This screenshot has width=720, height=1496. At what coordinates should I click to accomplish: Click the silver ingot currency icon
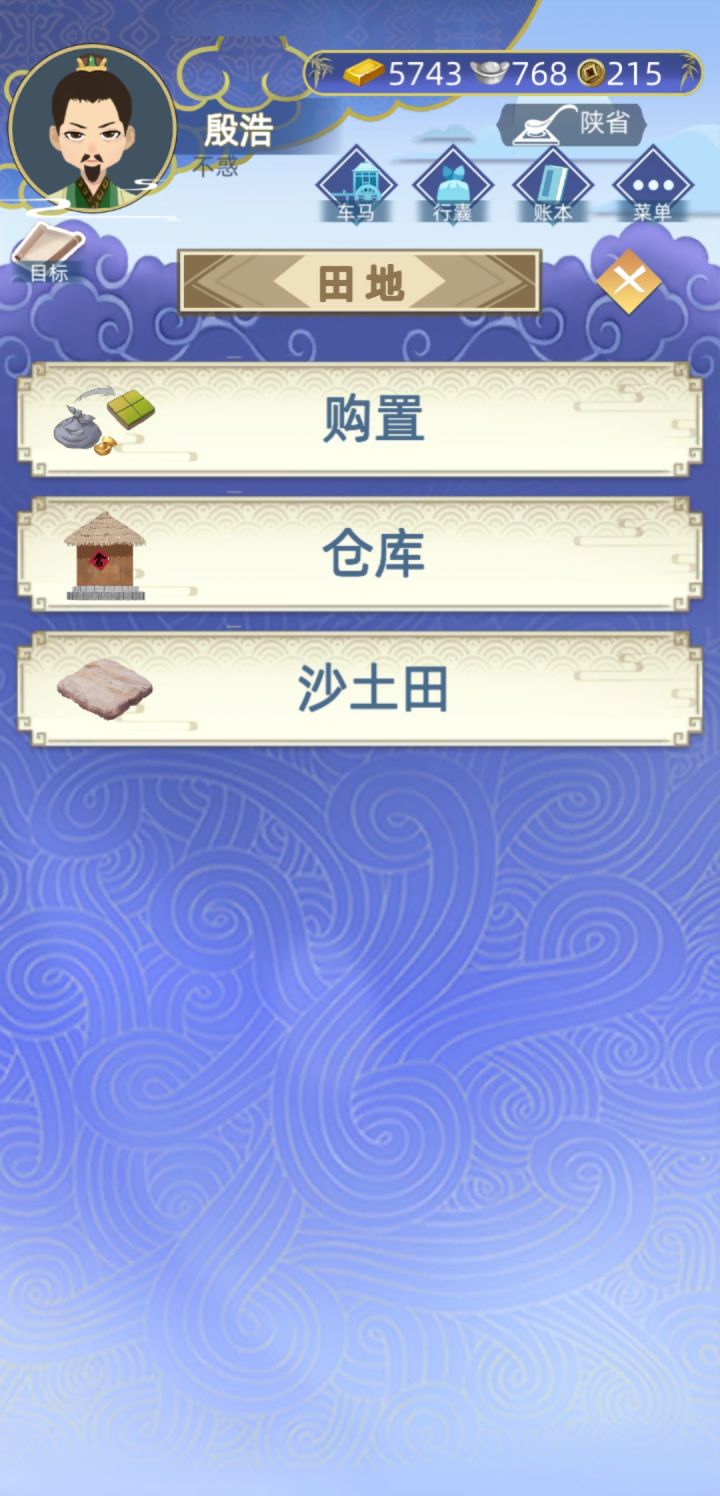point(489,72)
